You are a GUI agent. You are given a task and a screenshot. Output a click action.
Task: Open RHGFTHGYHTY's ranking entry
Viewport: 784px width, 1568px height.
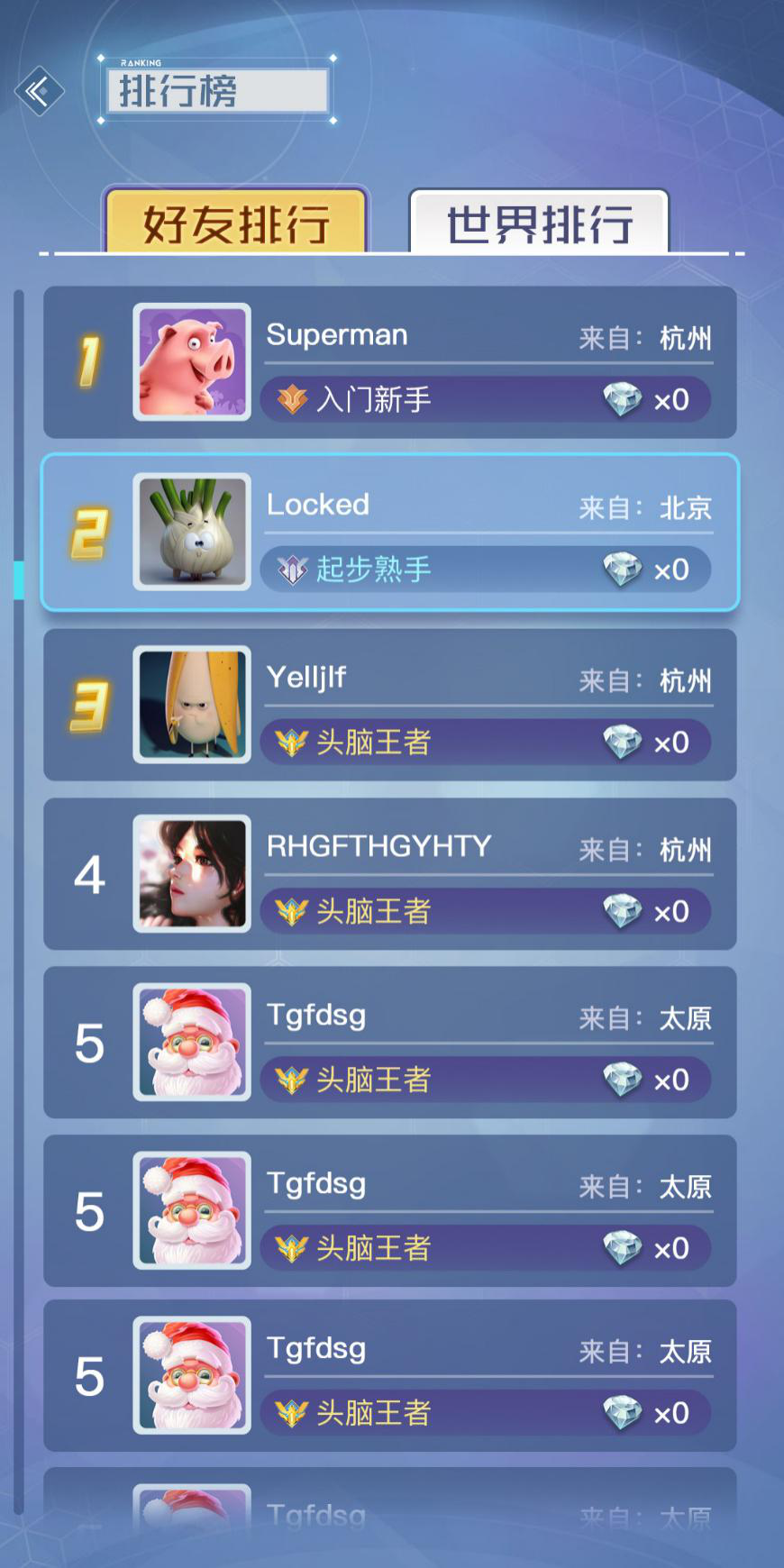pyautogui.click(x=389, y=874)
